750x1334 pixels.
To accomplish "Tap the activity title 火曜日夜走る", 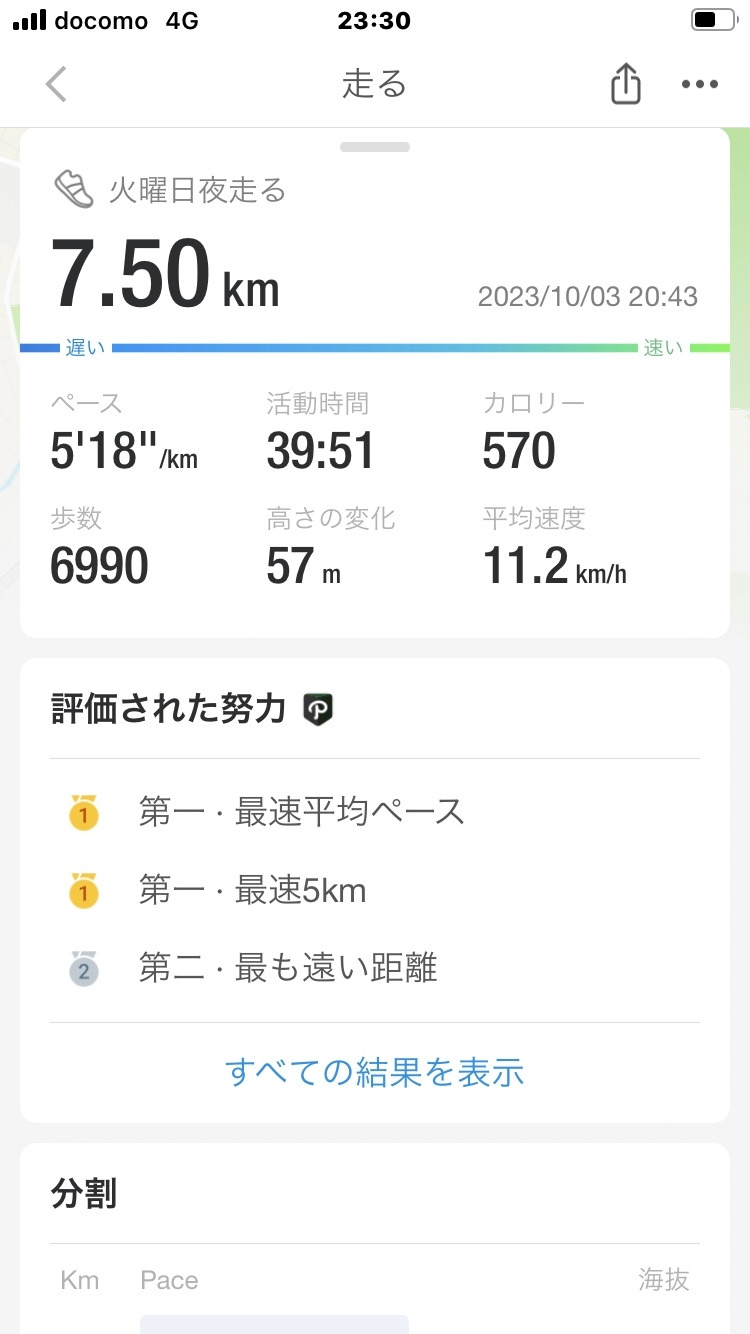I will point(197,190).
